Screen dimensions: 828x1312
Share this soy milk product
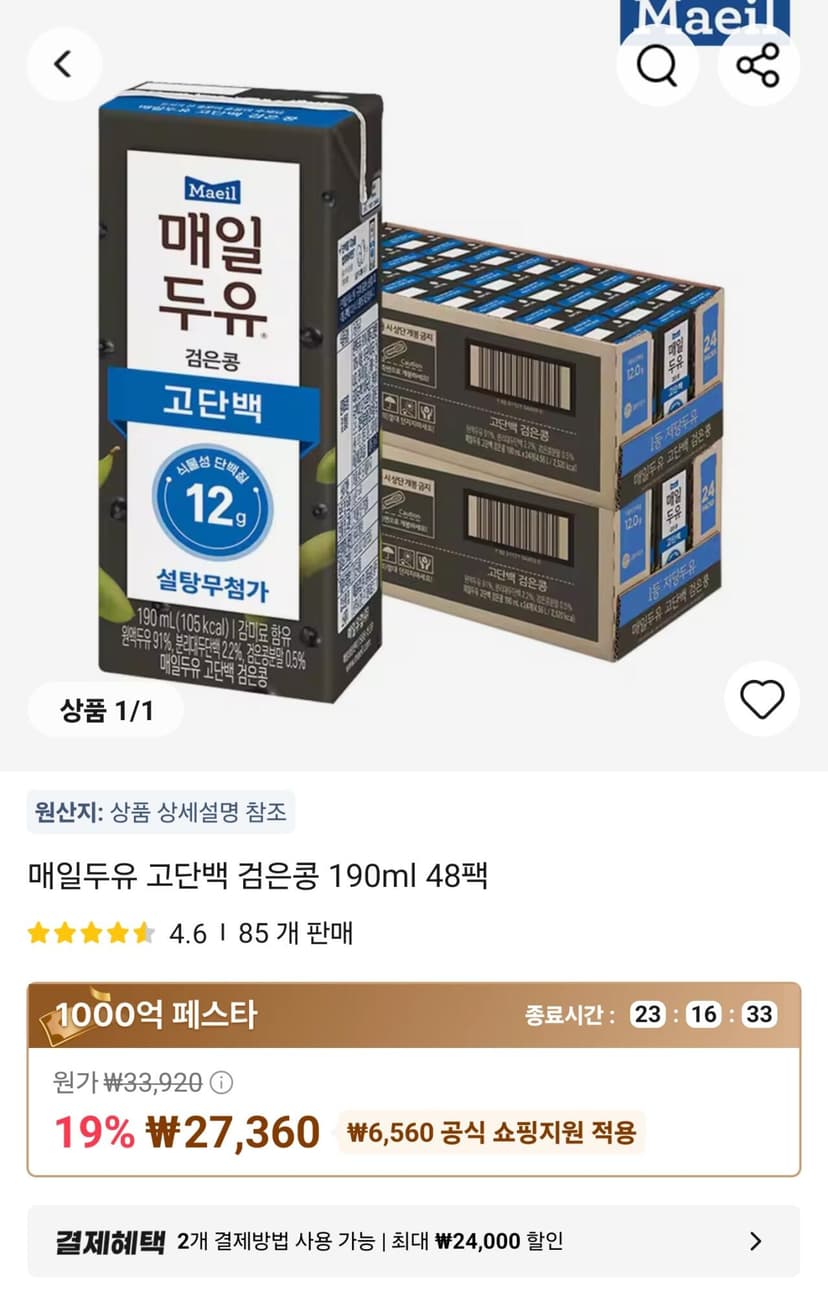click(758, 66)
